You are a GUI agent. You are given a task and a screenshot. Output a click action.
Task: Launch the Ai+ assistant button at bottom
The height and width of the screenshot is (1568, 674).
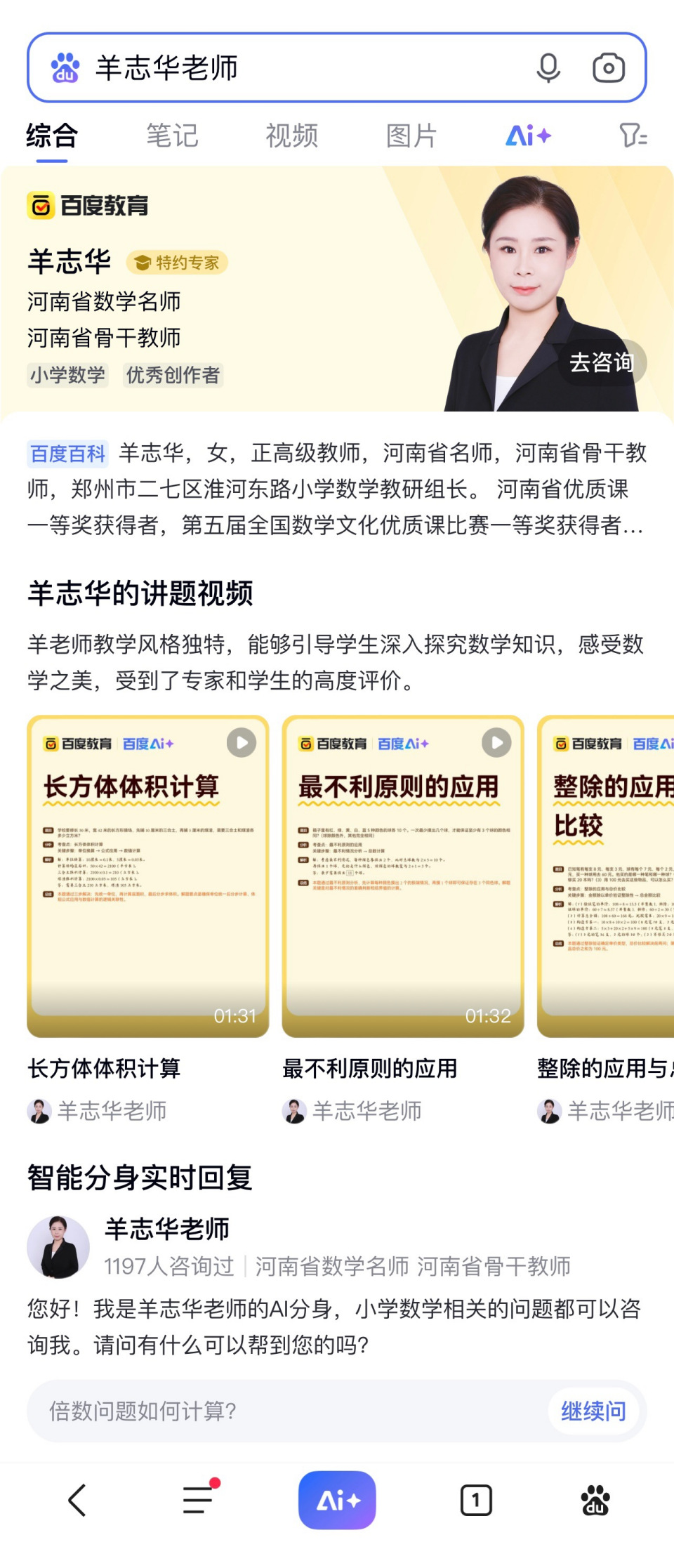click(337, 1501)
